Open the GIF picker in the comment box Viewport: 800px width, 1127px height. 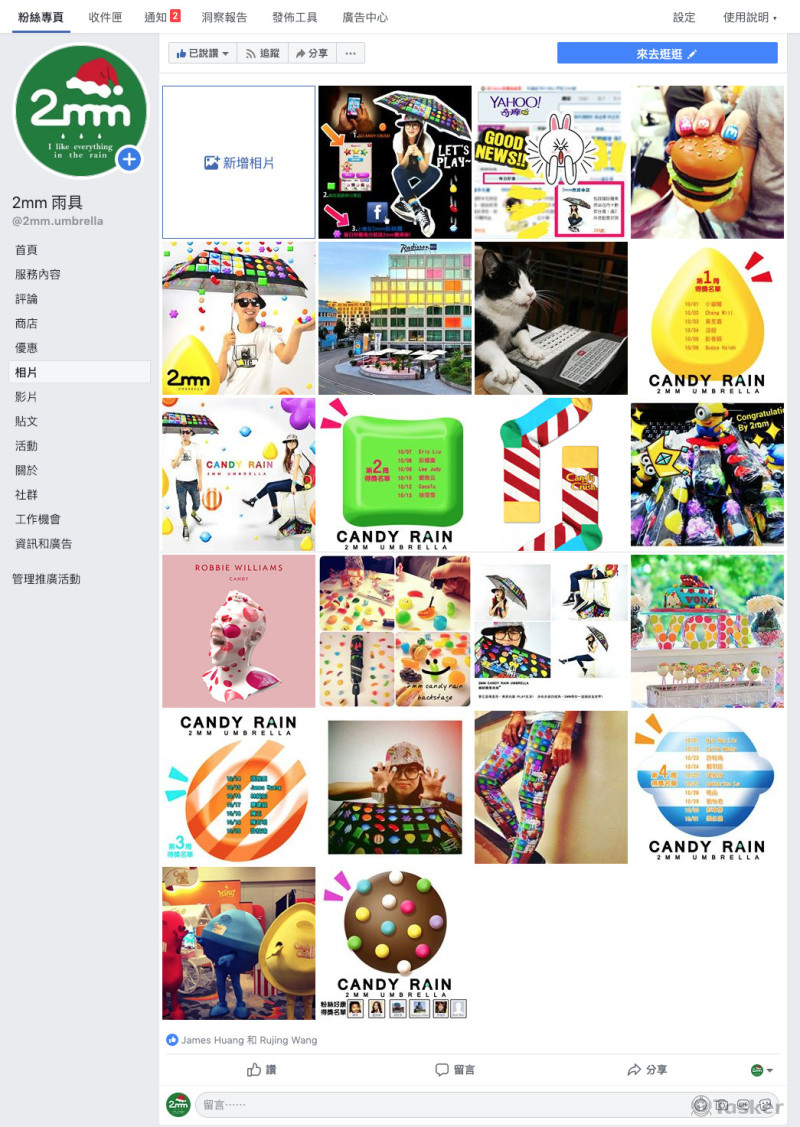coord(744,1104)
